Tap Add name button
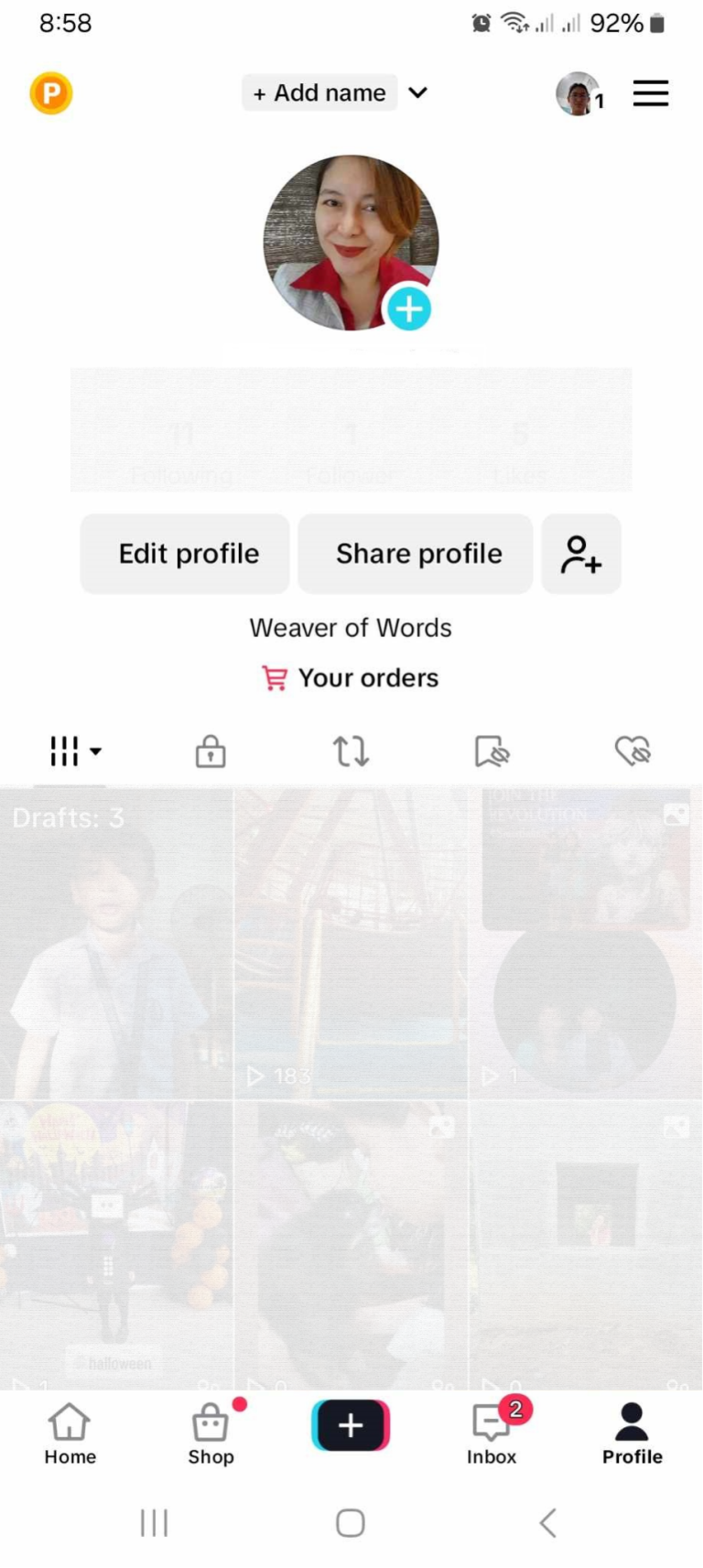 click(x=319, y=93)
